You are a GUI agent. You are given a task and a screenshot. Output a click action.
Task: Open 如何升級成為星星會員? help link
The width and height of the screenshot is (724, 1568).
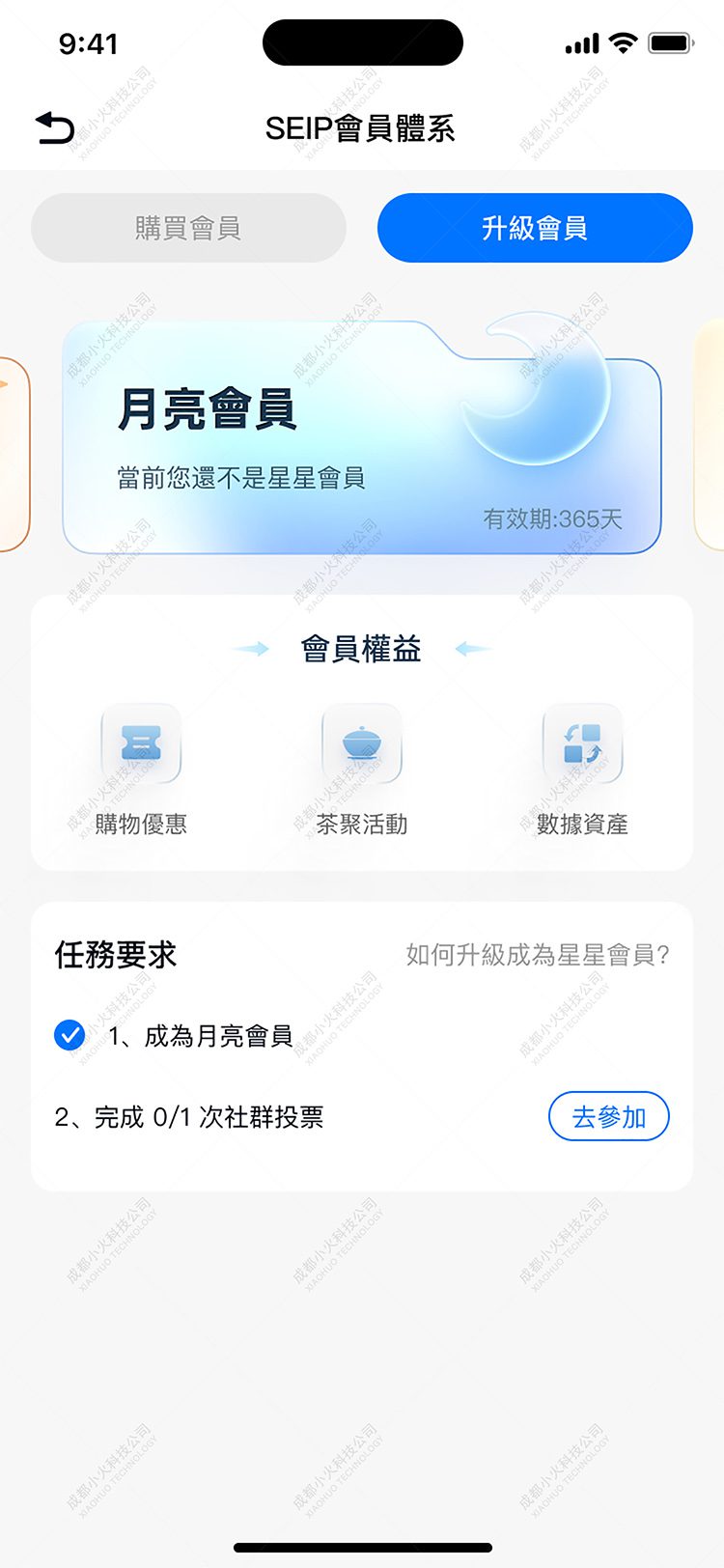tap(537, 953)
